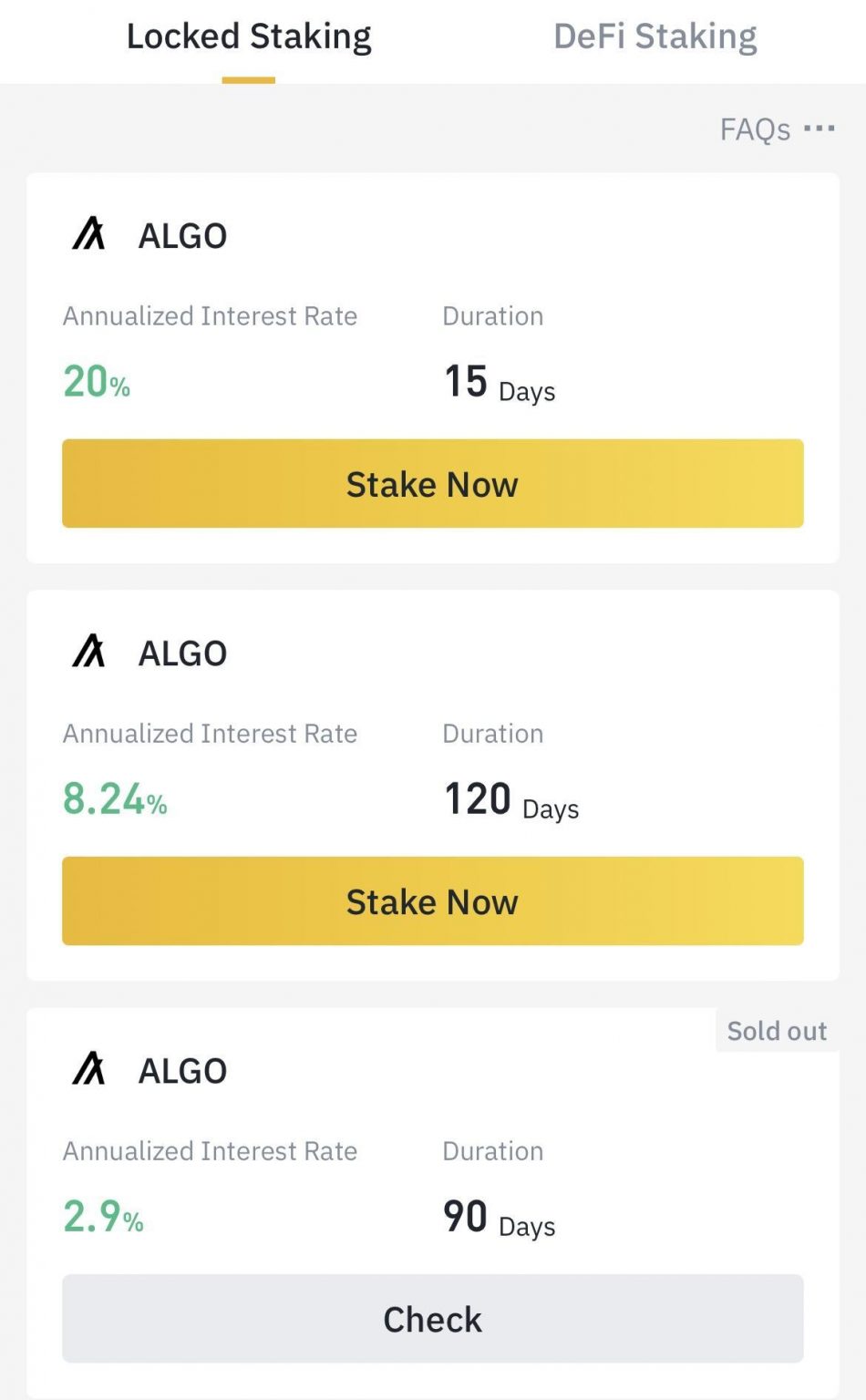
Task: Click the ALGO icon on the sold out card
Action: [x=88, y=1069]
